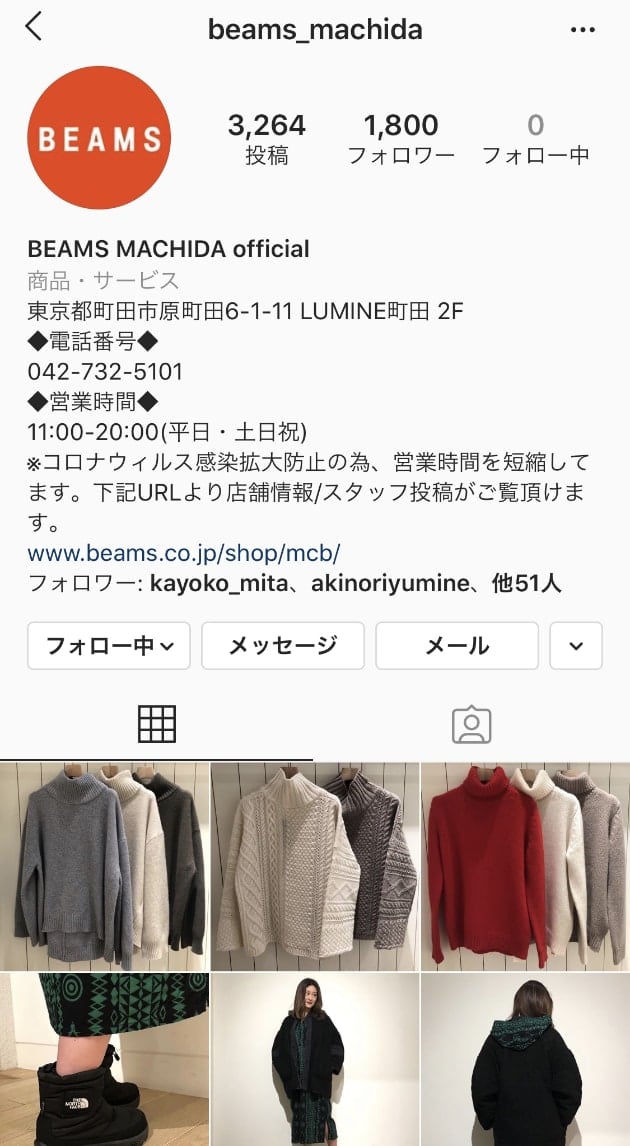Open the red turtleneck sweater post
This screenshot has height=1146, width=630.
coord(525,866)
